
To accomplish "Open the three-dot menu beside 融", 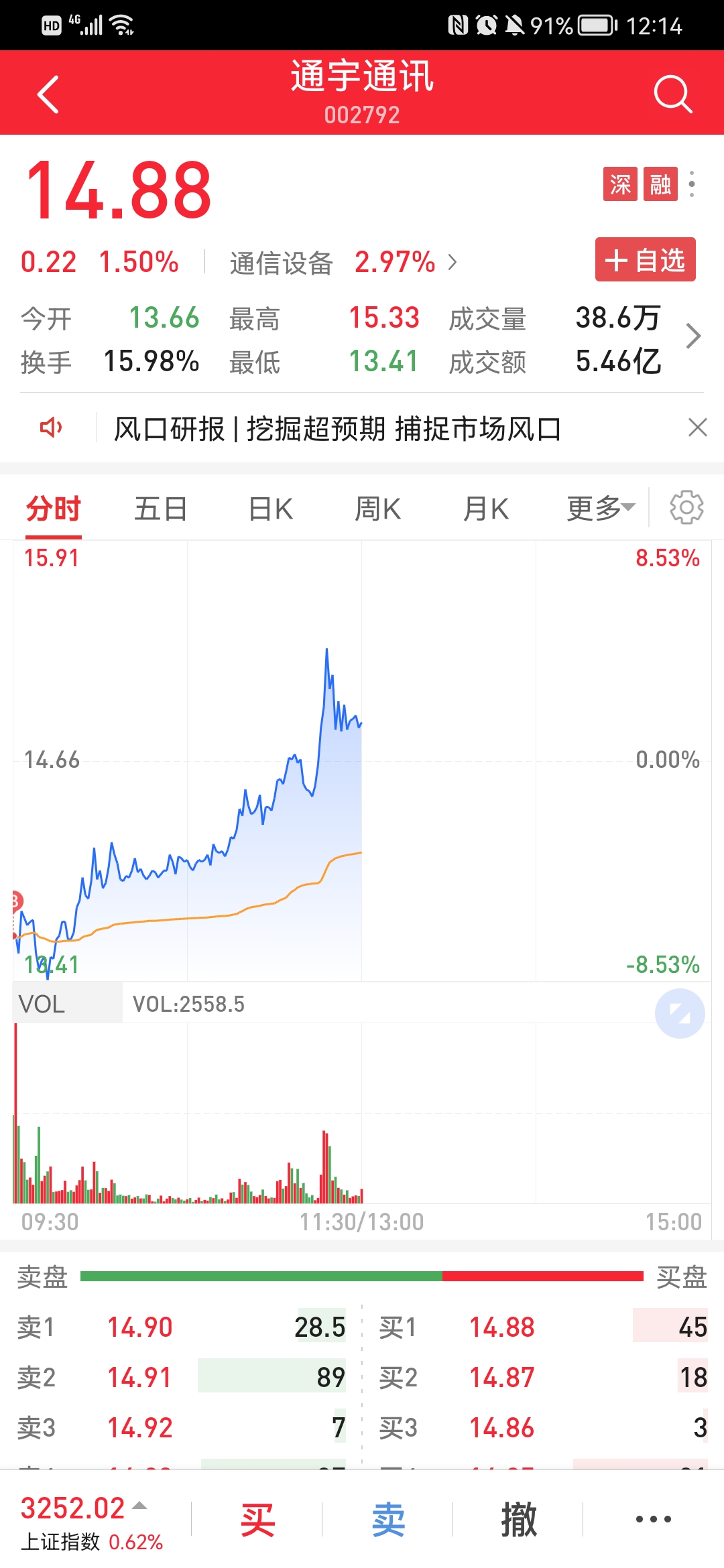I will click(692, 184).
